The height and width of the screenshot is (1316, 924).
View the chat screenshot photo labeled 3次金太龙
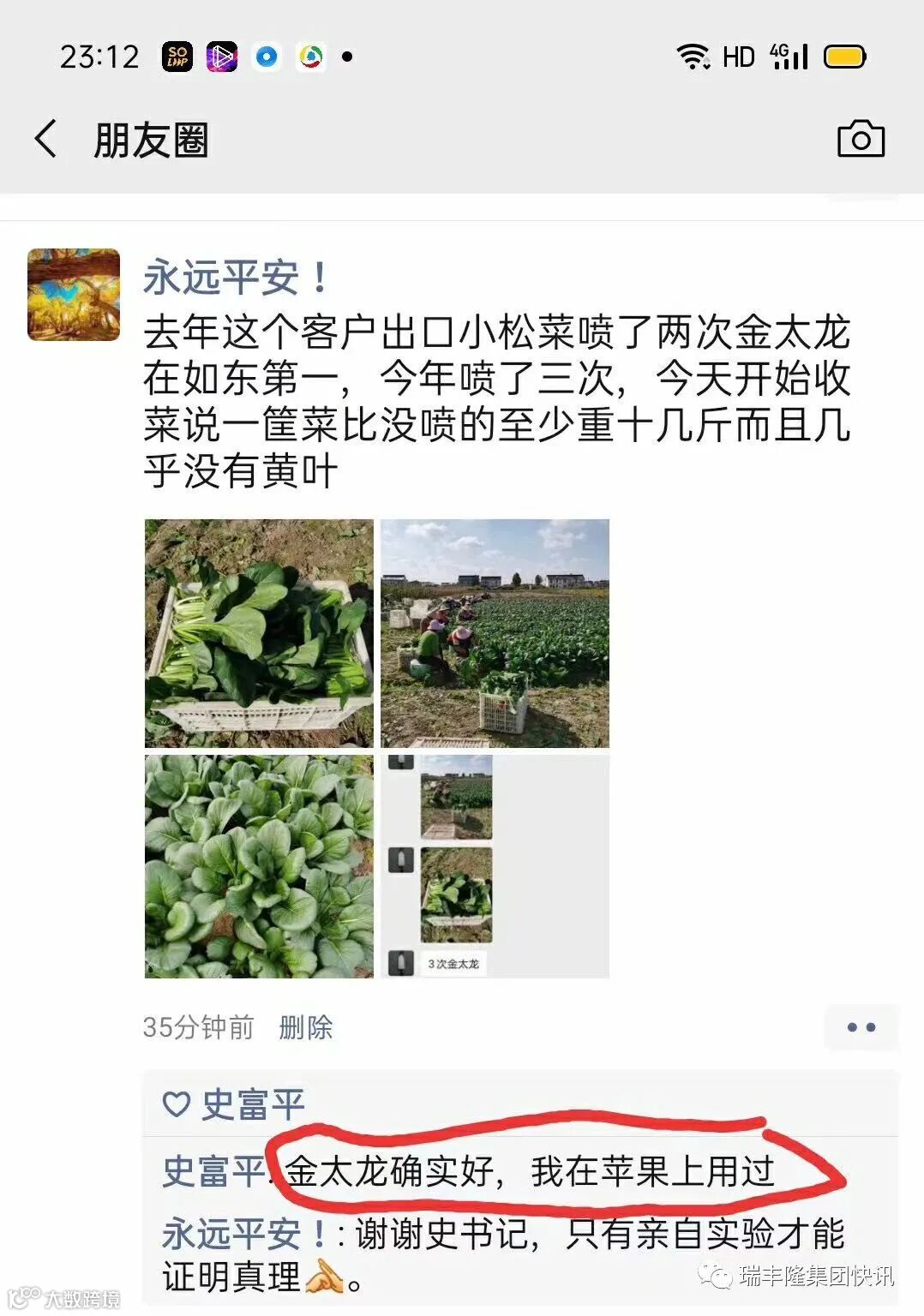click(495, 866)
